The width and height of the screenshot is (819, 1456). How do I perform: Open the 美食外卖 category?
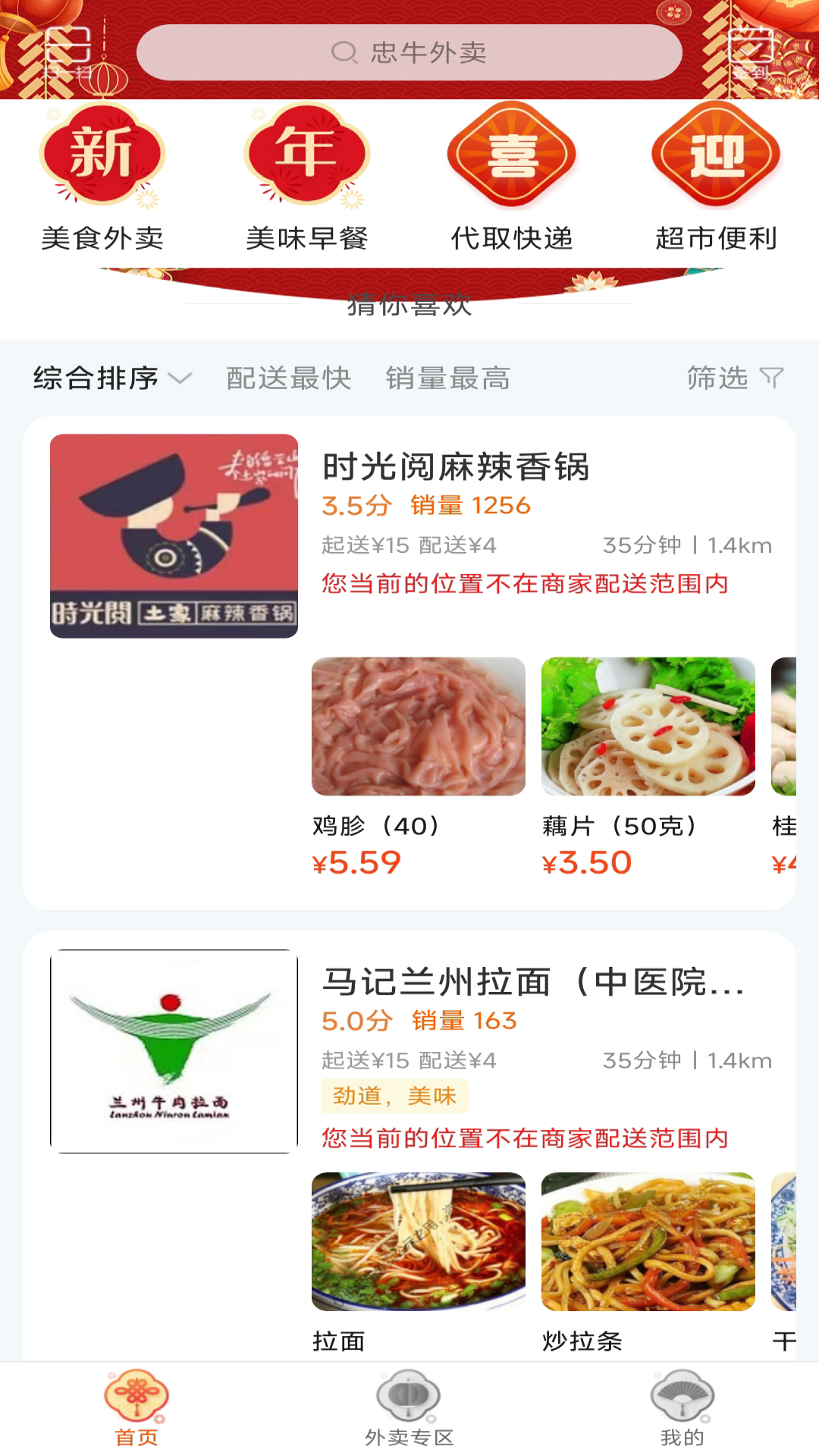[102, 177]
